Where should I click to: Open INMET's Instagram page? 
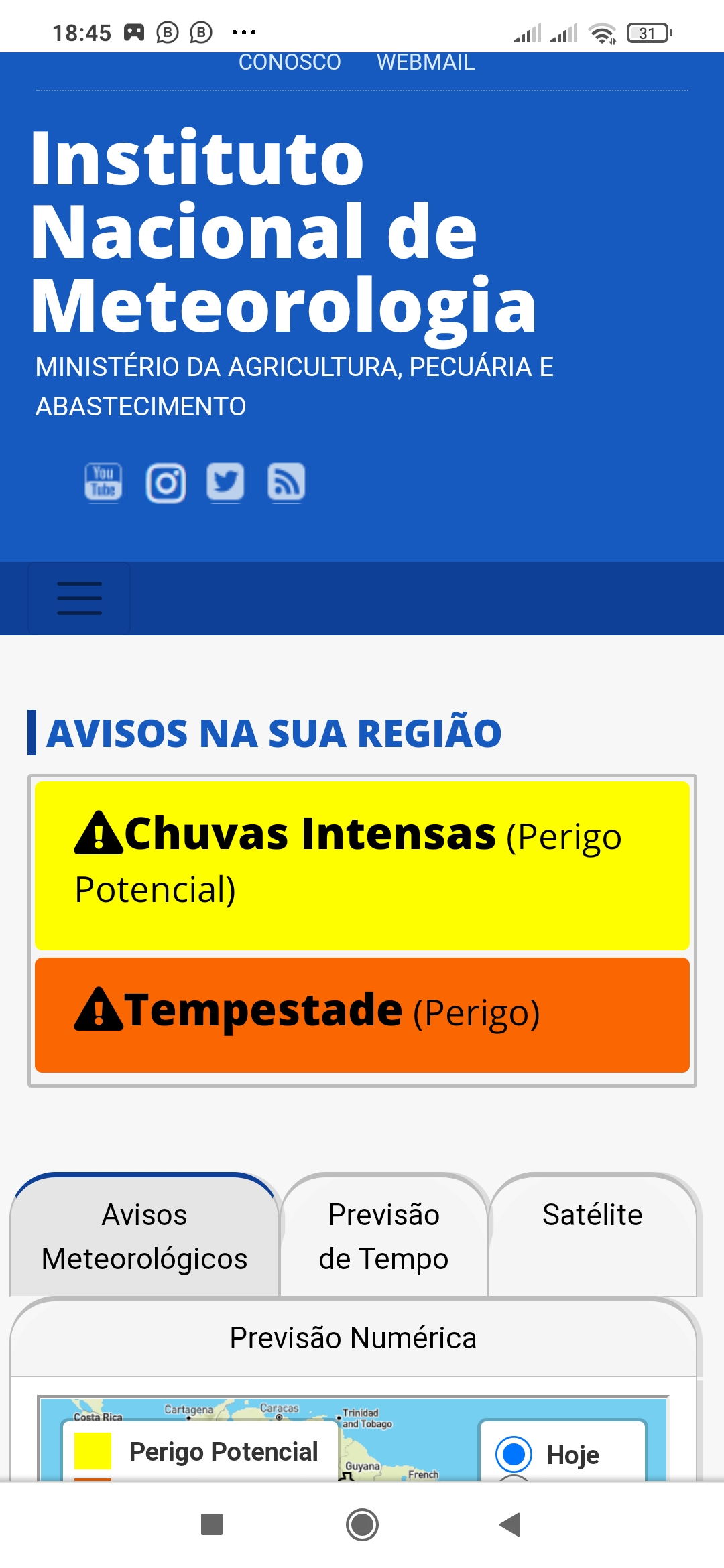point(166,482)
